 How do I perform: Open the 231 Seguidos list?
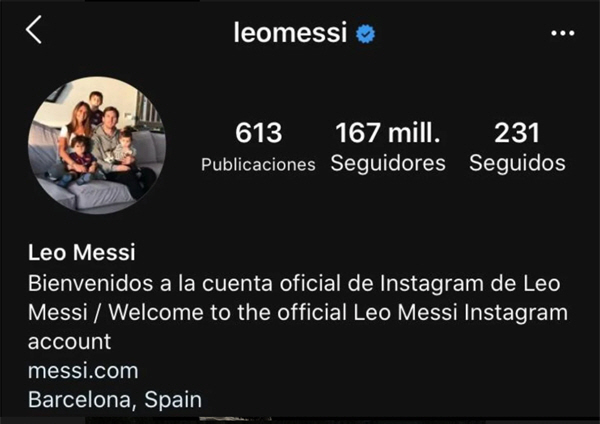(517, 147)
